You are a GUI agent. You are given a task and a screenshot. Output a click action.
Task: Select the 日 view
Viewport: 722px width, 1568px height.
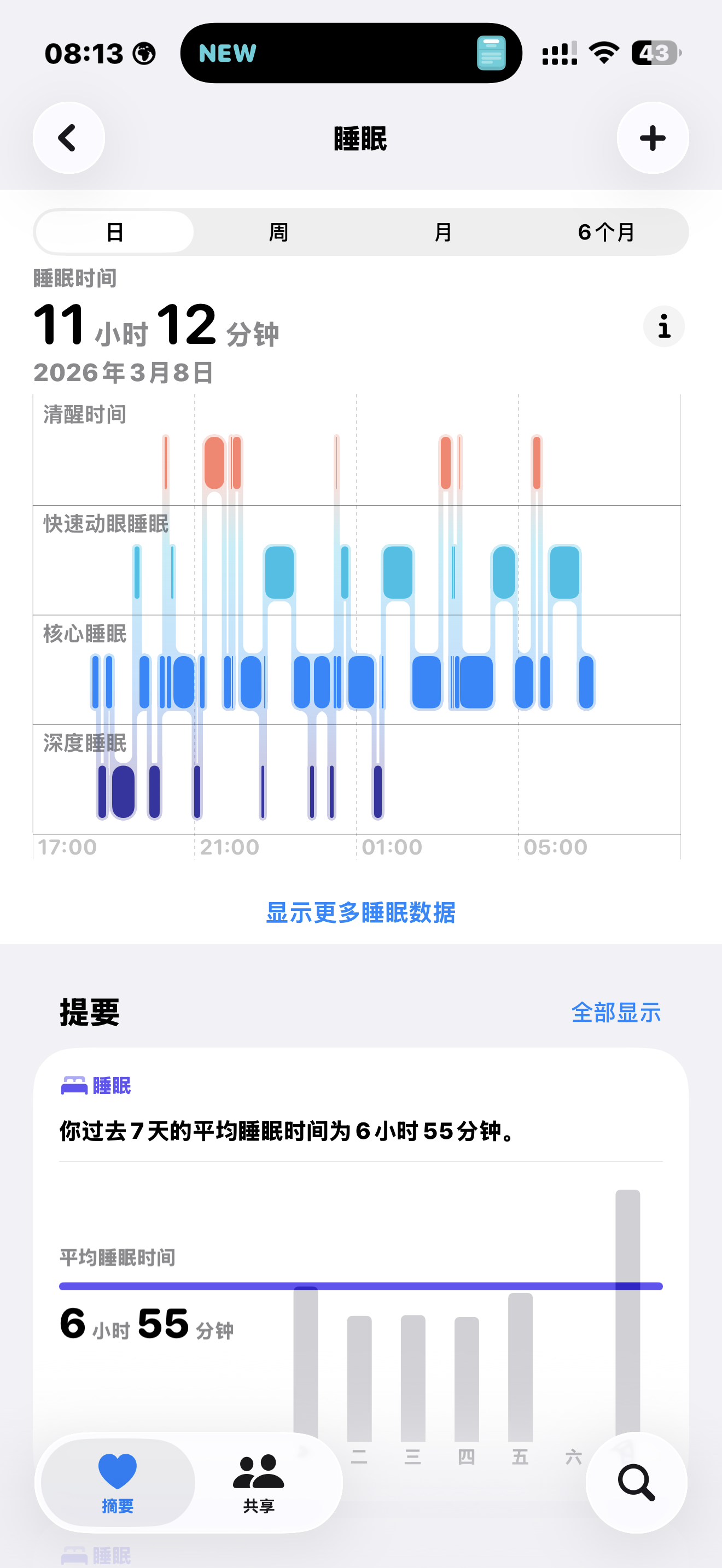coord(115,232)
